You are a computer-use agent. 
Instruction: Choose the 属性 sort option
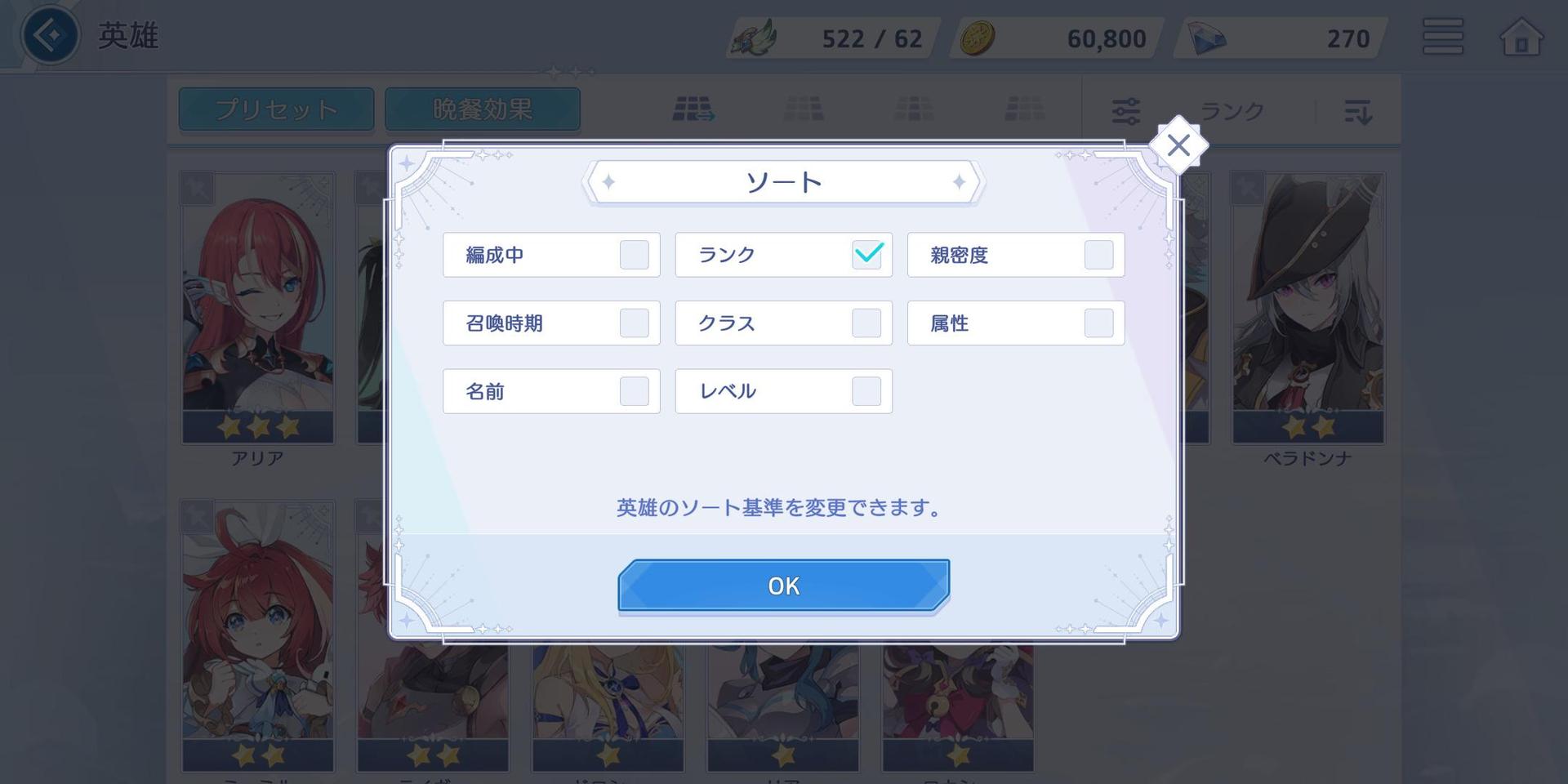(1098, 323)
